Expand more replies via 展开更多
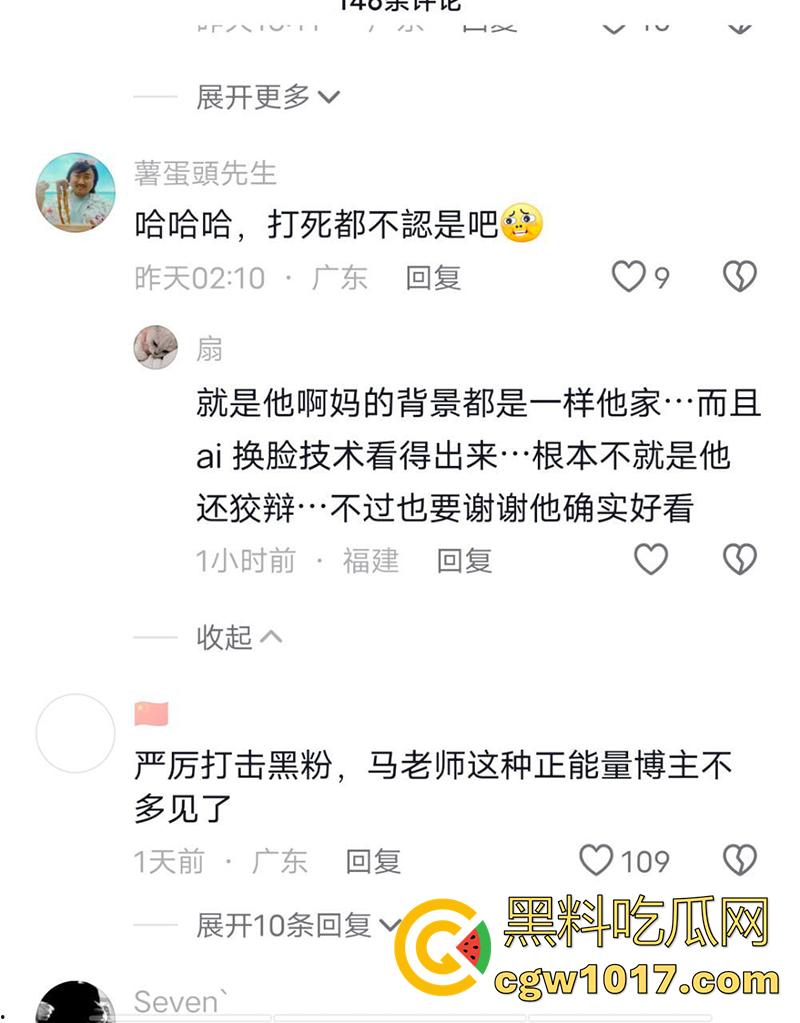 [267, 97]
